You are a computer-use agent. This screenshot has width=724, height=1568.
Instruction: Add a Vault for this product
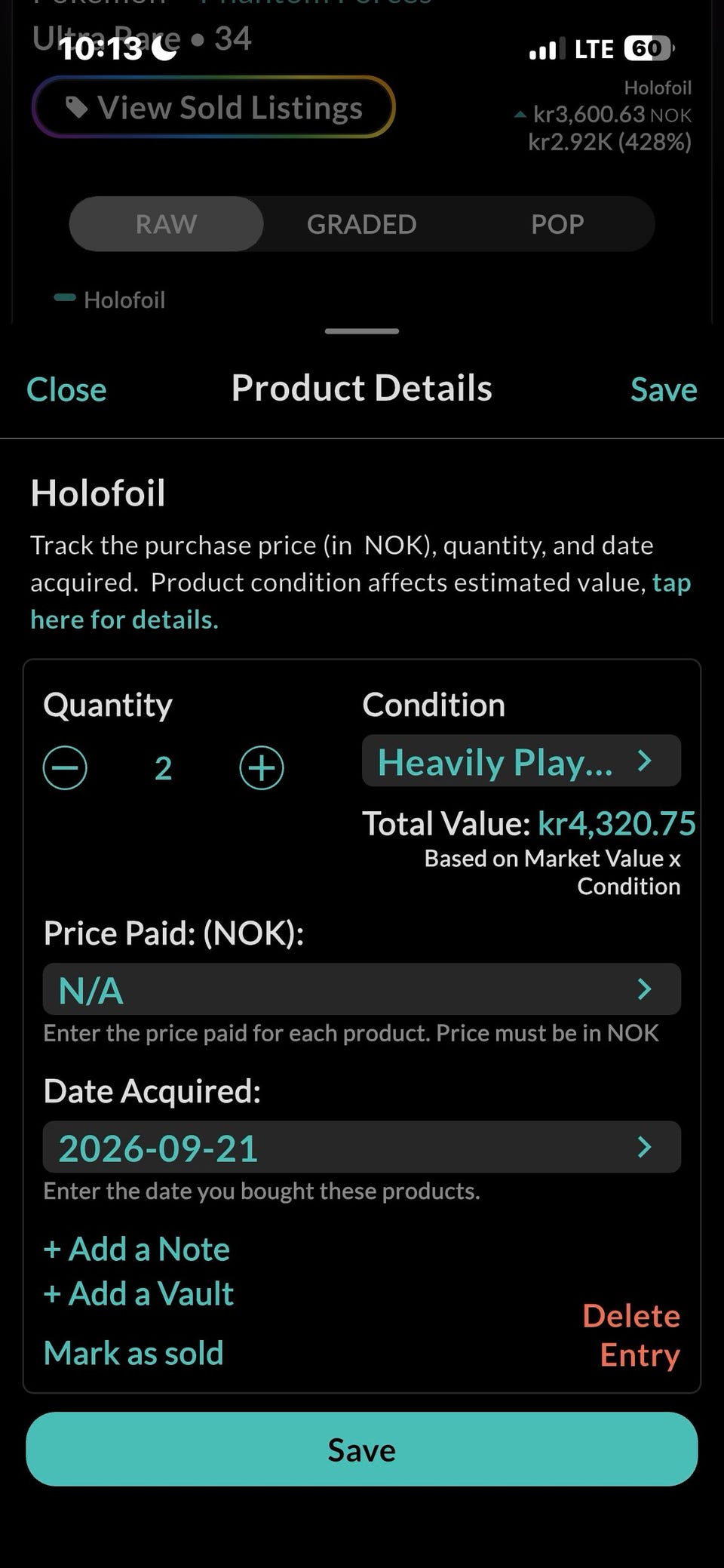pyautogui.click(x=139, y=1293)
